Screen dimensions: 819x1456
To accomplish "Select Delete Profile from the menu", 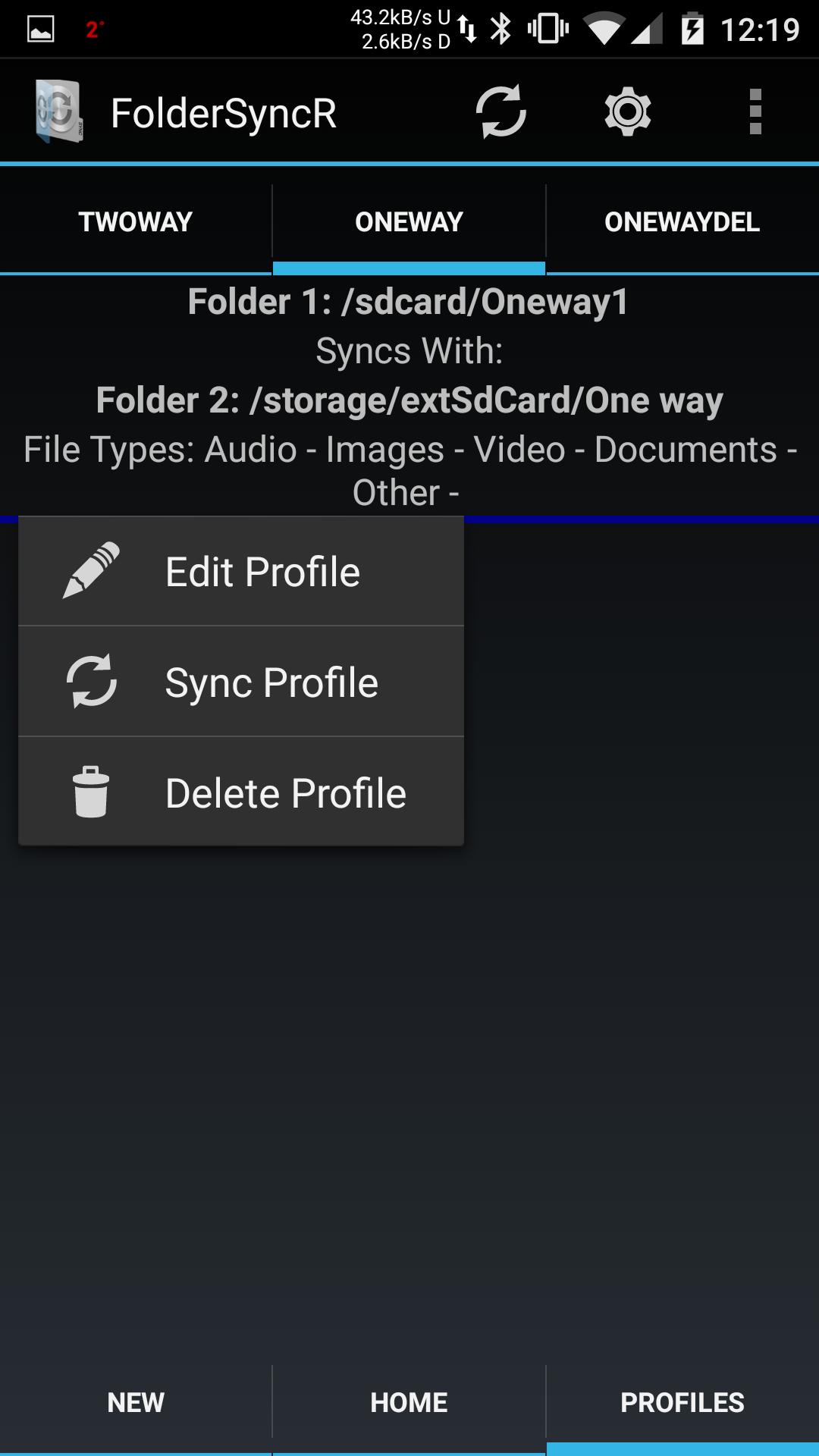I will pyautogui.click(x=286, y=792).
